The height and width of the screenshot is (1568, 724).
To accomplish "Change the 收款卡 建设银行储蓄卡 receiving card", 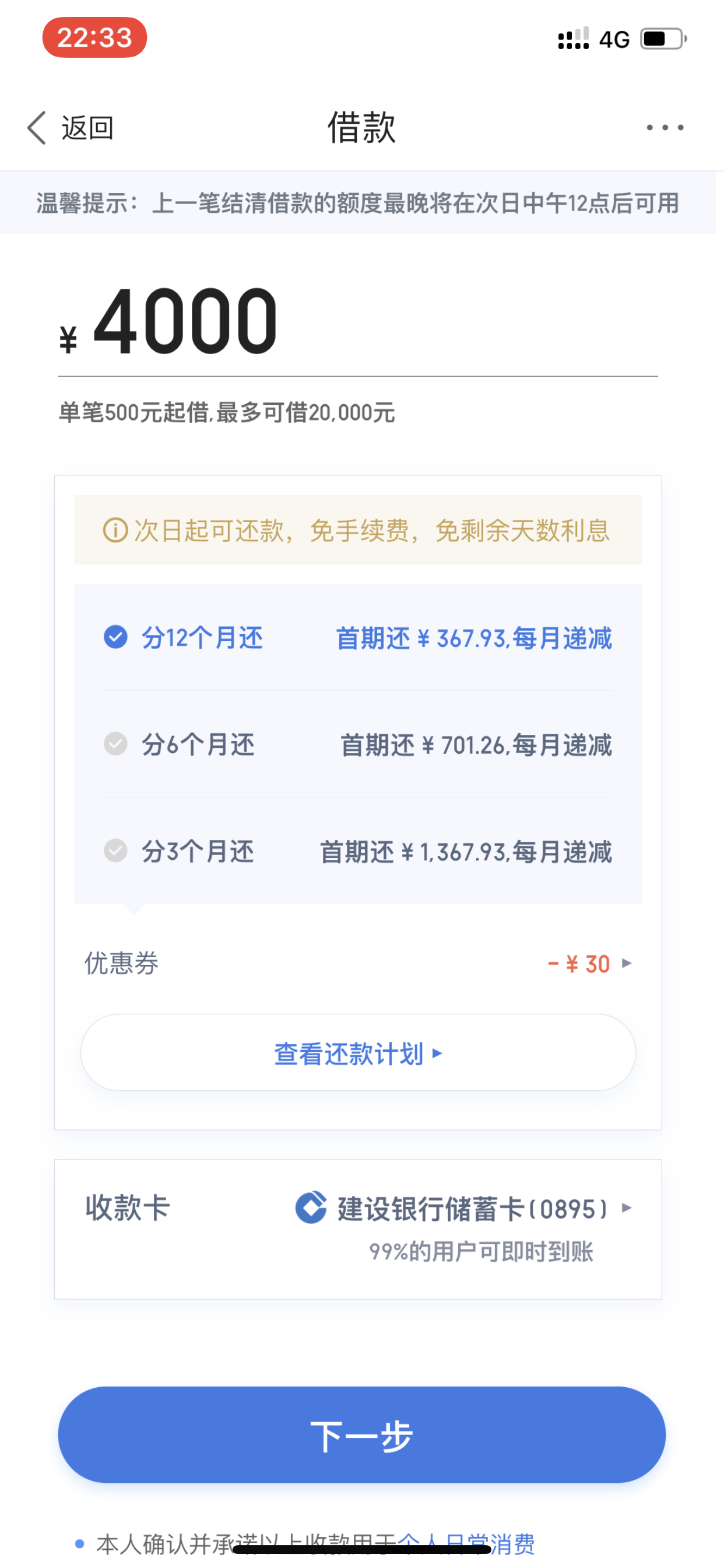I will click(358, 1228).
